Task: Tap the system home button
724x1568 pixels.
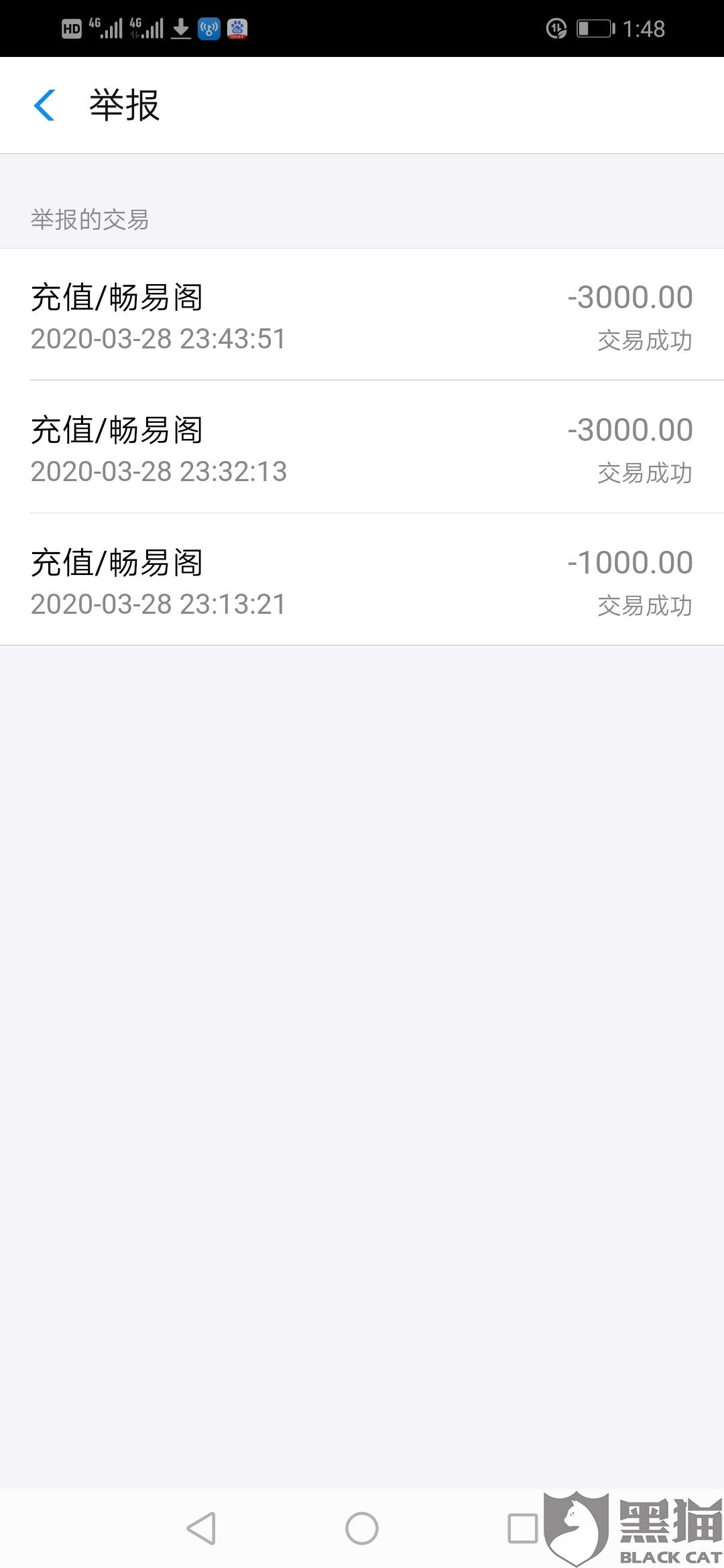Action: click(x=362, y=1528)
